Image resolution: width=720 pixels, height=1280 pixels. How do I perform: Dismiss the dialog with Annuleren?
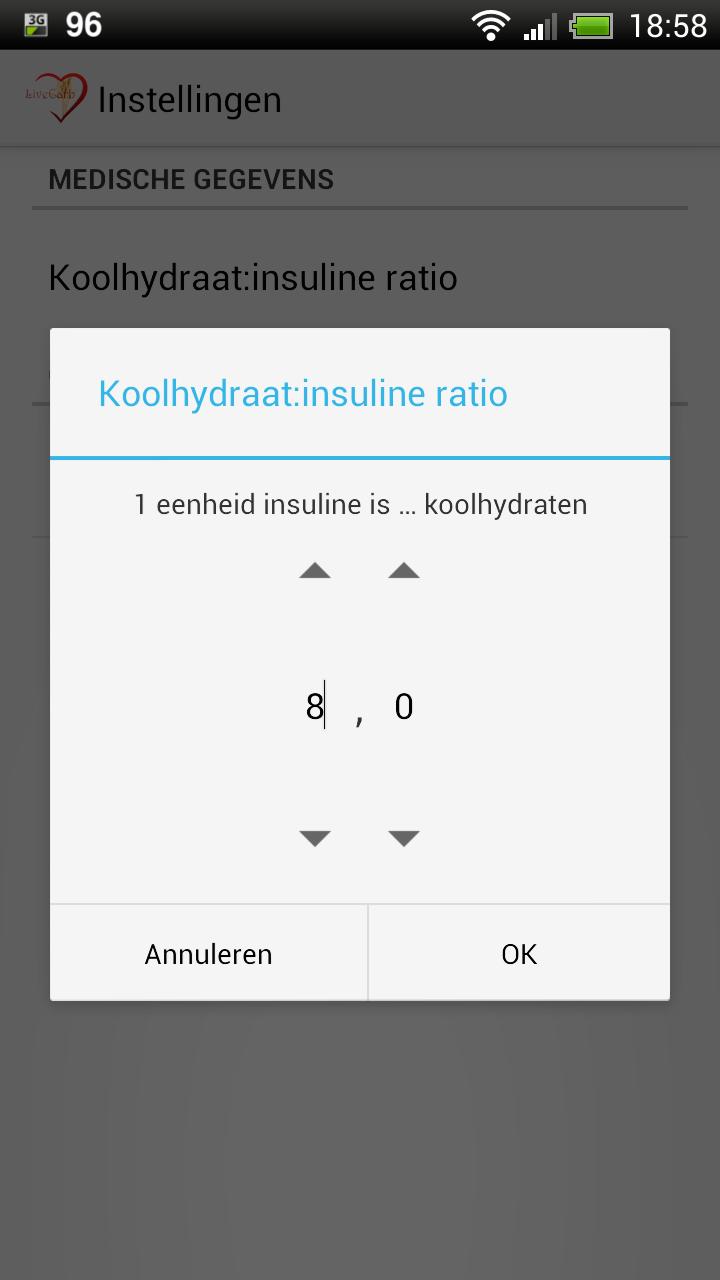(x=208, y=953)
